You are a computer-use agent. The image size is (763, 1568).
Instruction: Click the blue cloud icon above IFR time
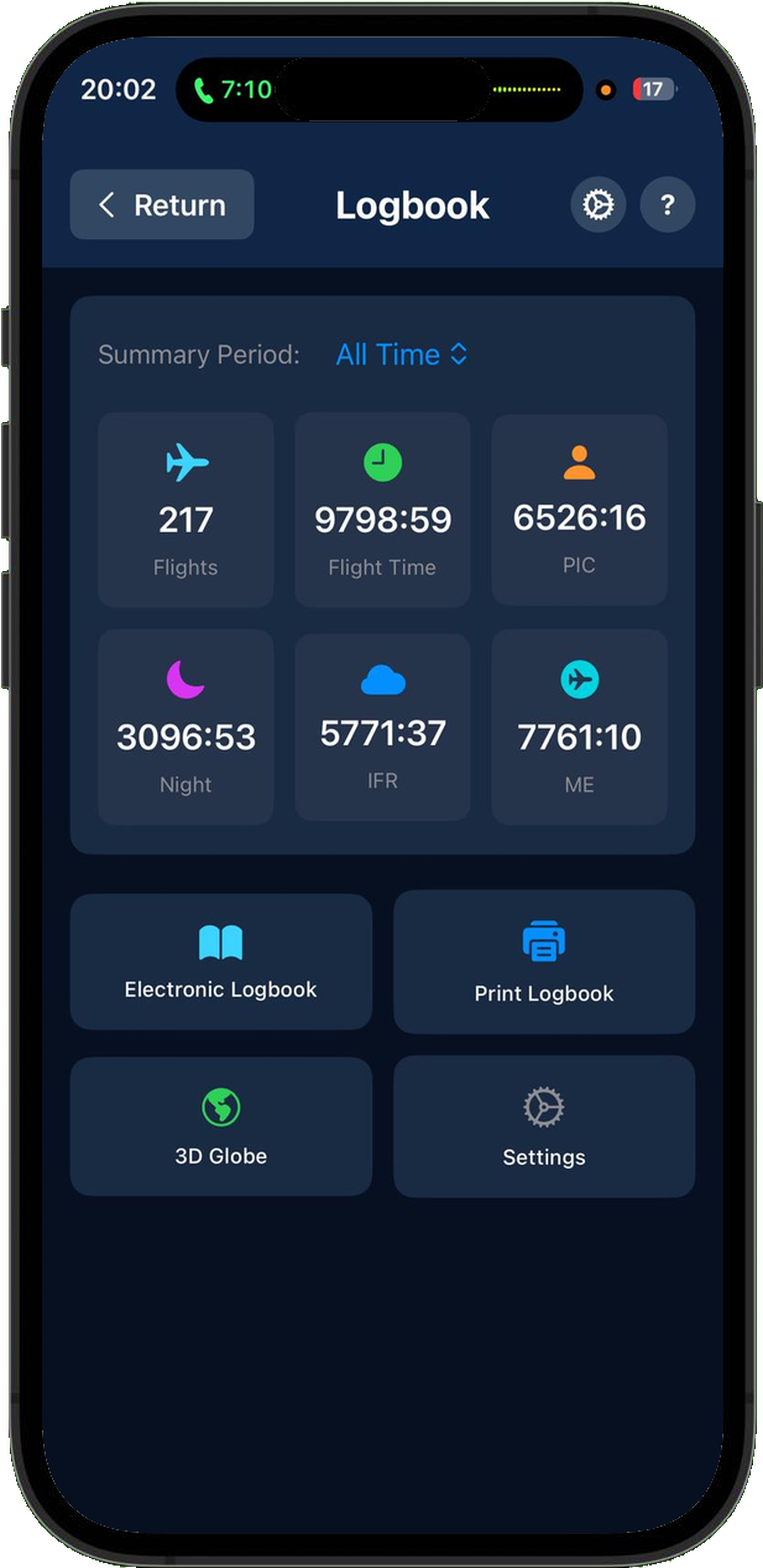pos(382,679)
